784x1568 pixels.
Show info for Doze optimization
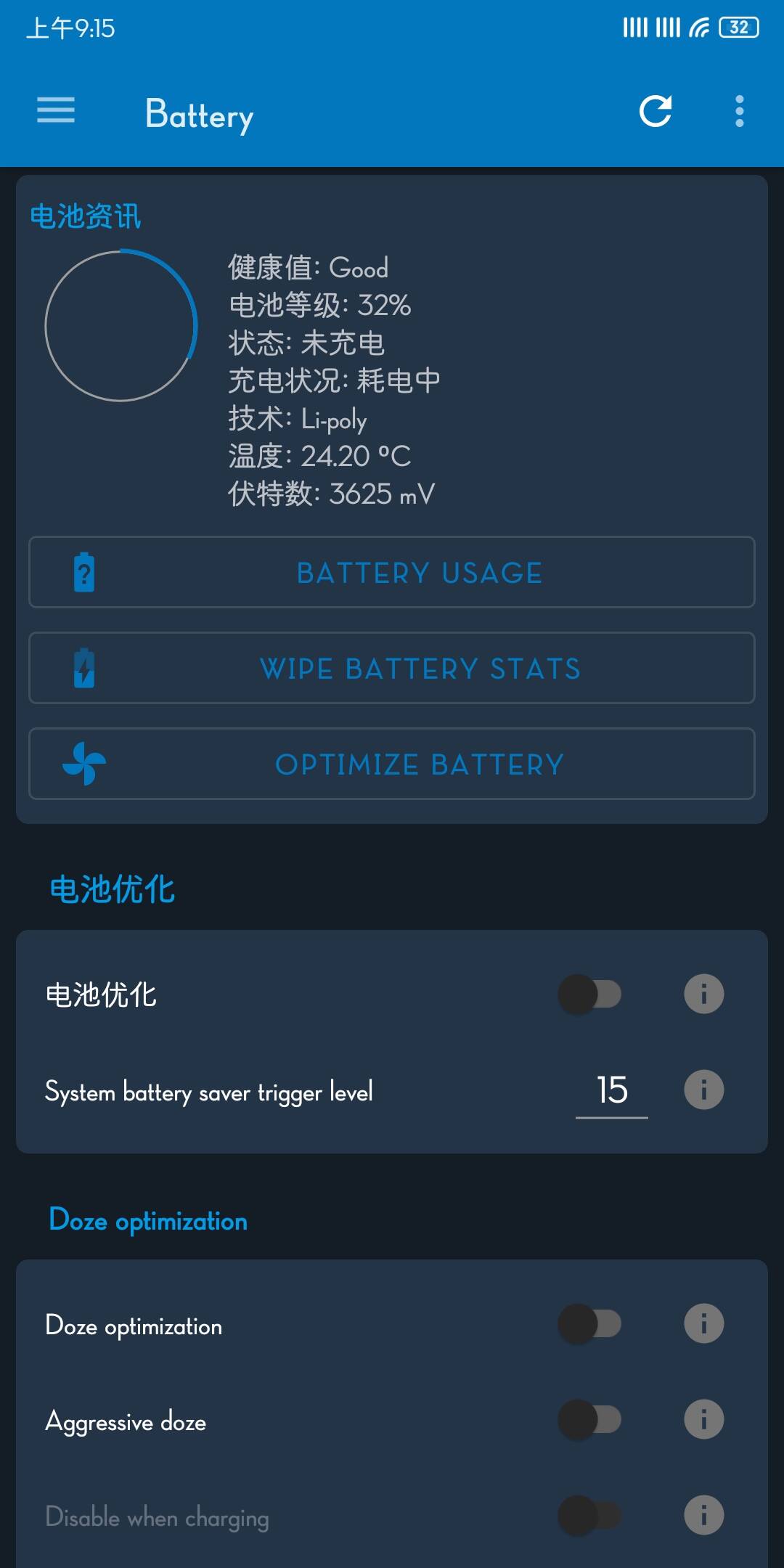click(703, 1323)
